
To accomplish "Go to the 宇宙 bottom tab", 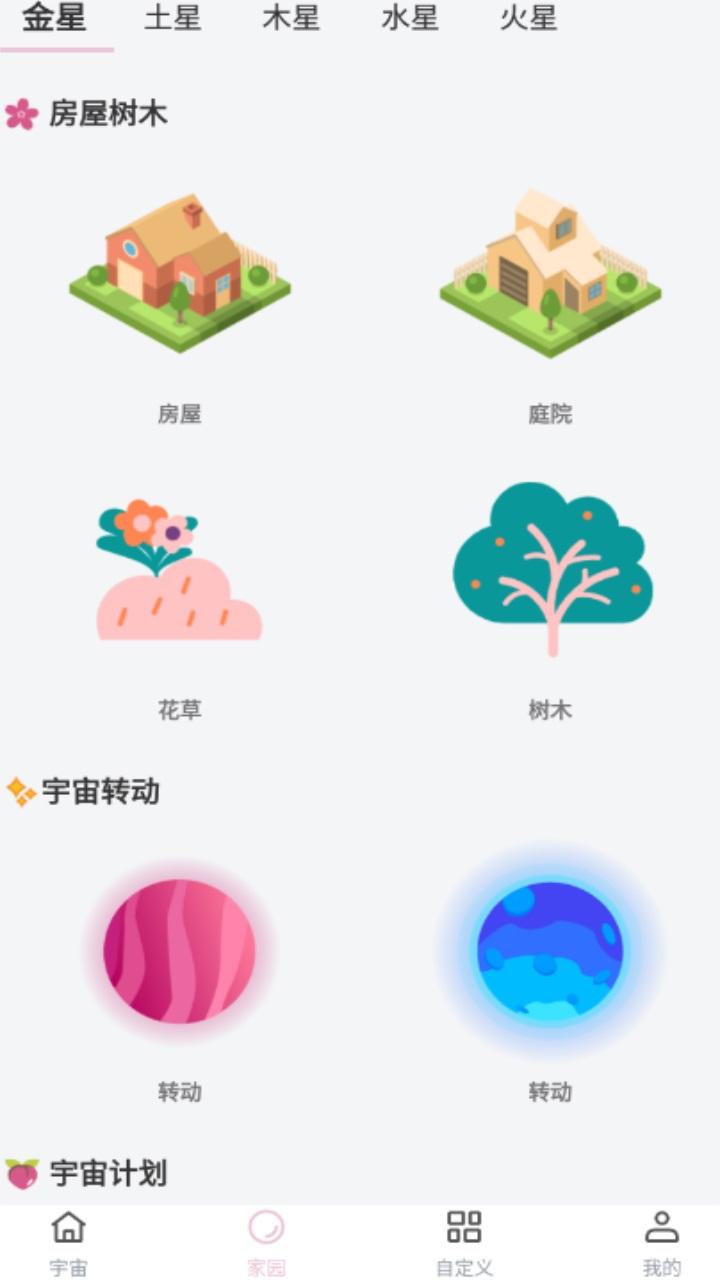I will [69, 1242].
